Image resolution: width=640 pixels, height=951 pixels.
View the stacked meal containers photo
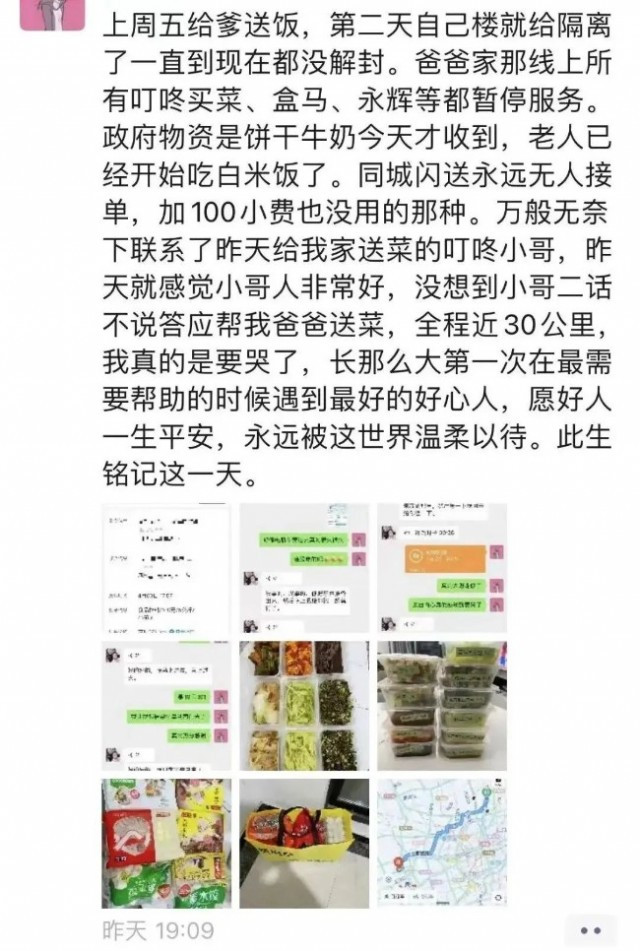tap(440, 706)
